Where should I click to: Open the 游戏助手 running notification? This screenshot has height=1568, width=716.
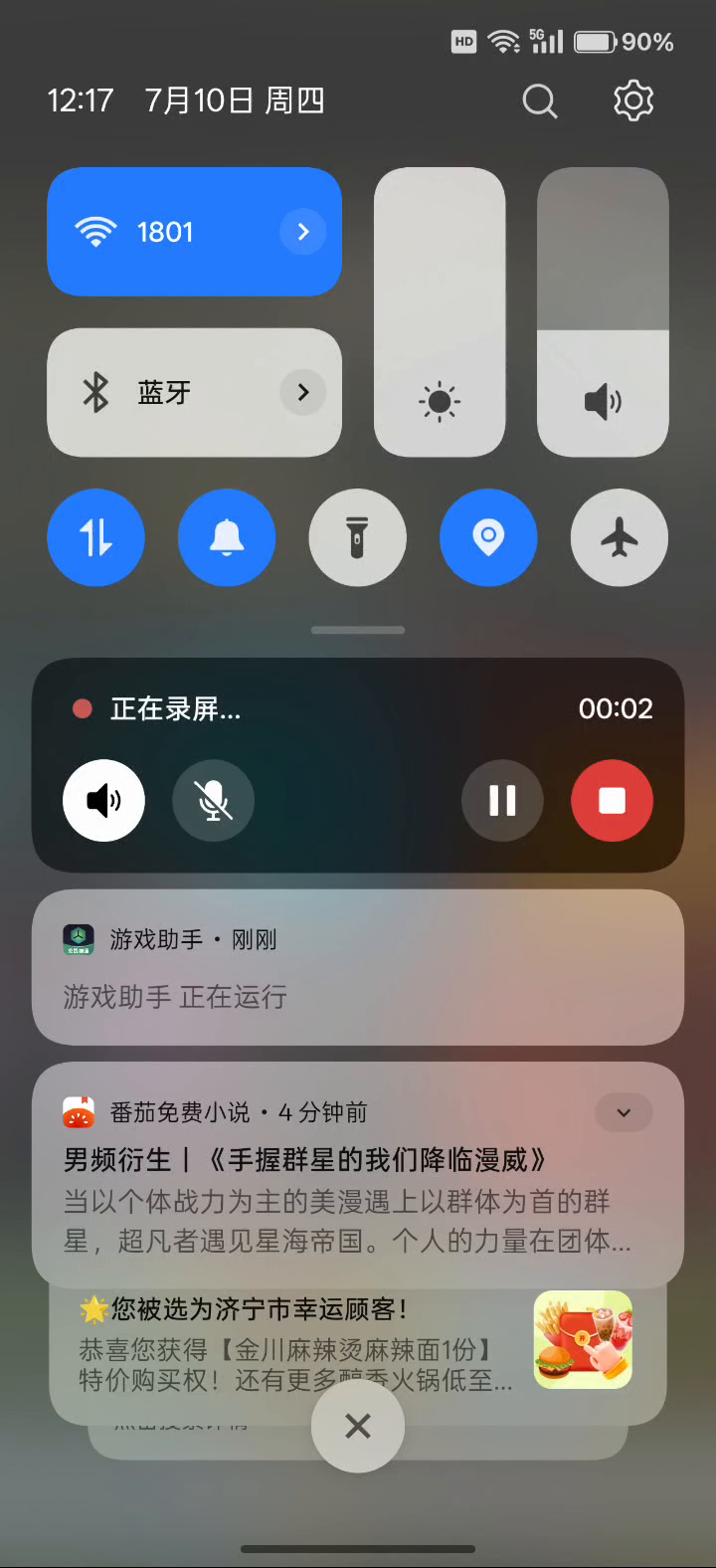pyautogui.click(x=358, y=967)
